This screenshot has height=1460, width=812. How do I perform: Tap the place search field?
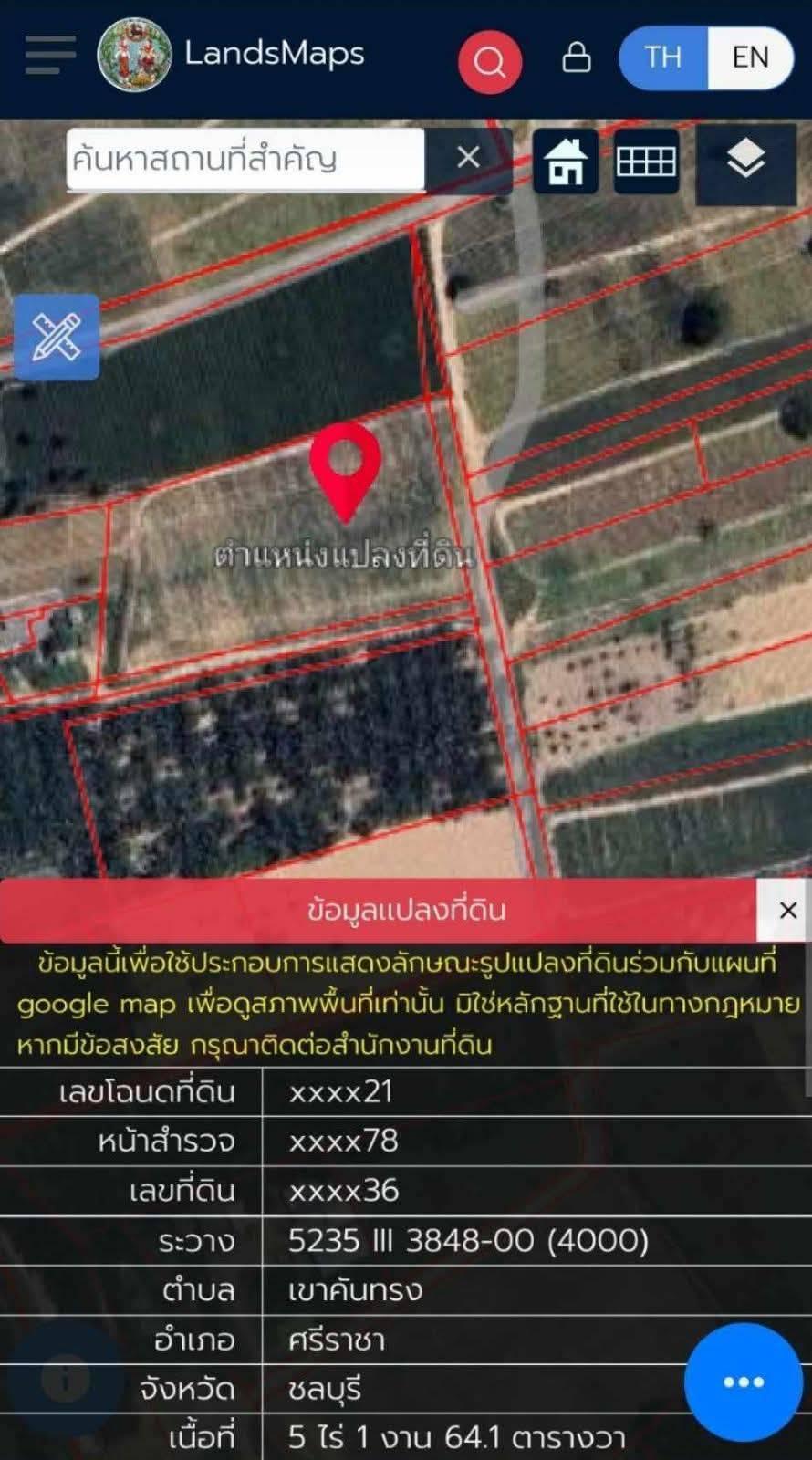[245, 159]
